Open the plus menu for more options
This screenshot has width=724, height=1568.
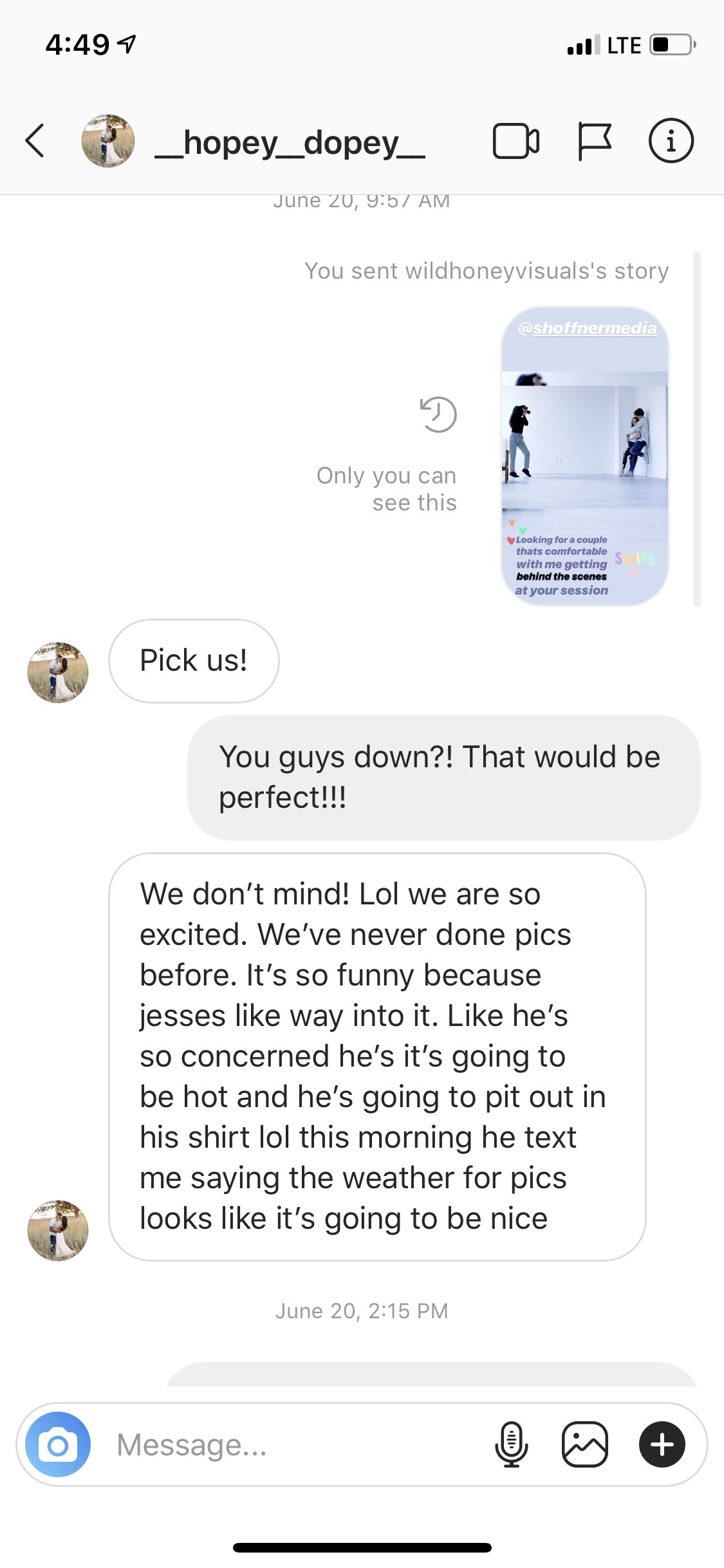[662, 1444]
